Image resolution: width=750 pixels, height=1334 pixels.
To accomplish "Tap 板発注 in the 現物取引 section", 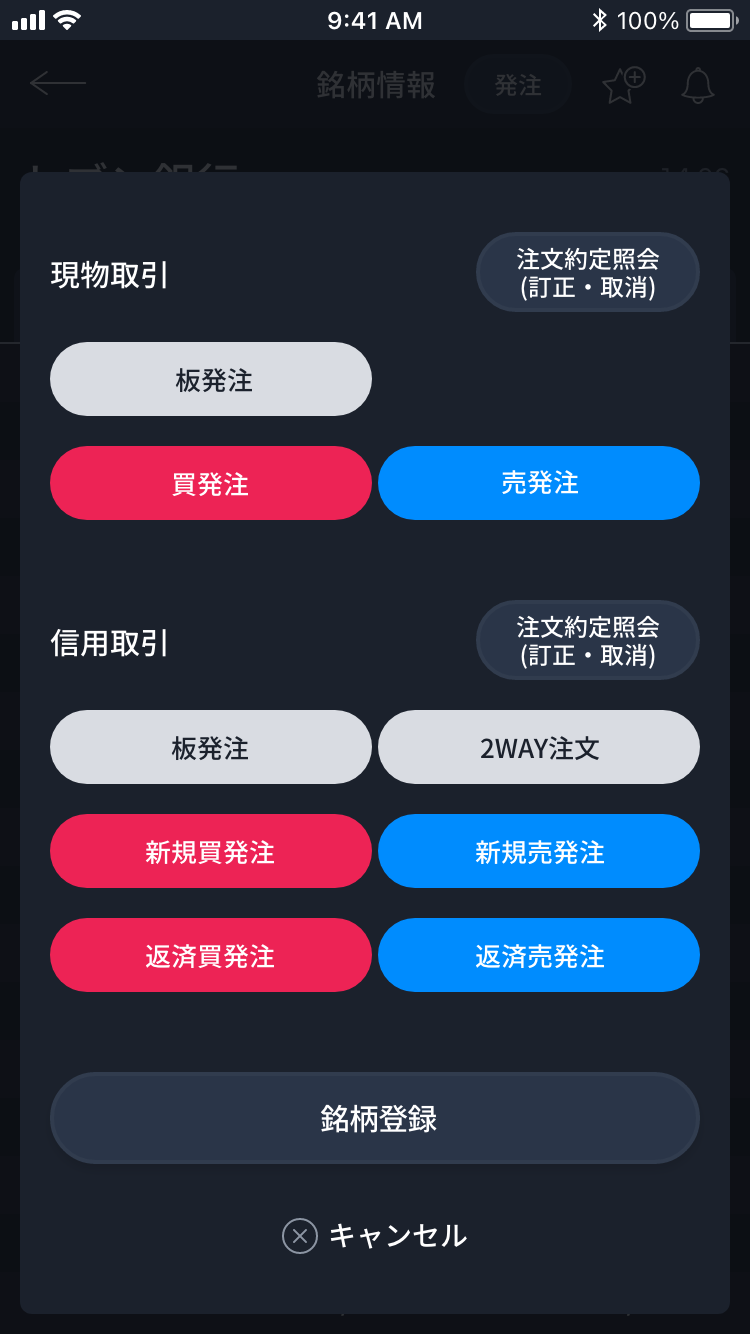I will [211, 379].
